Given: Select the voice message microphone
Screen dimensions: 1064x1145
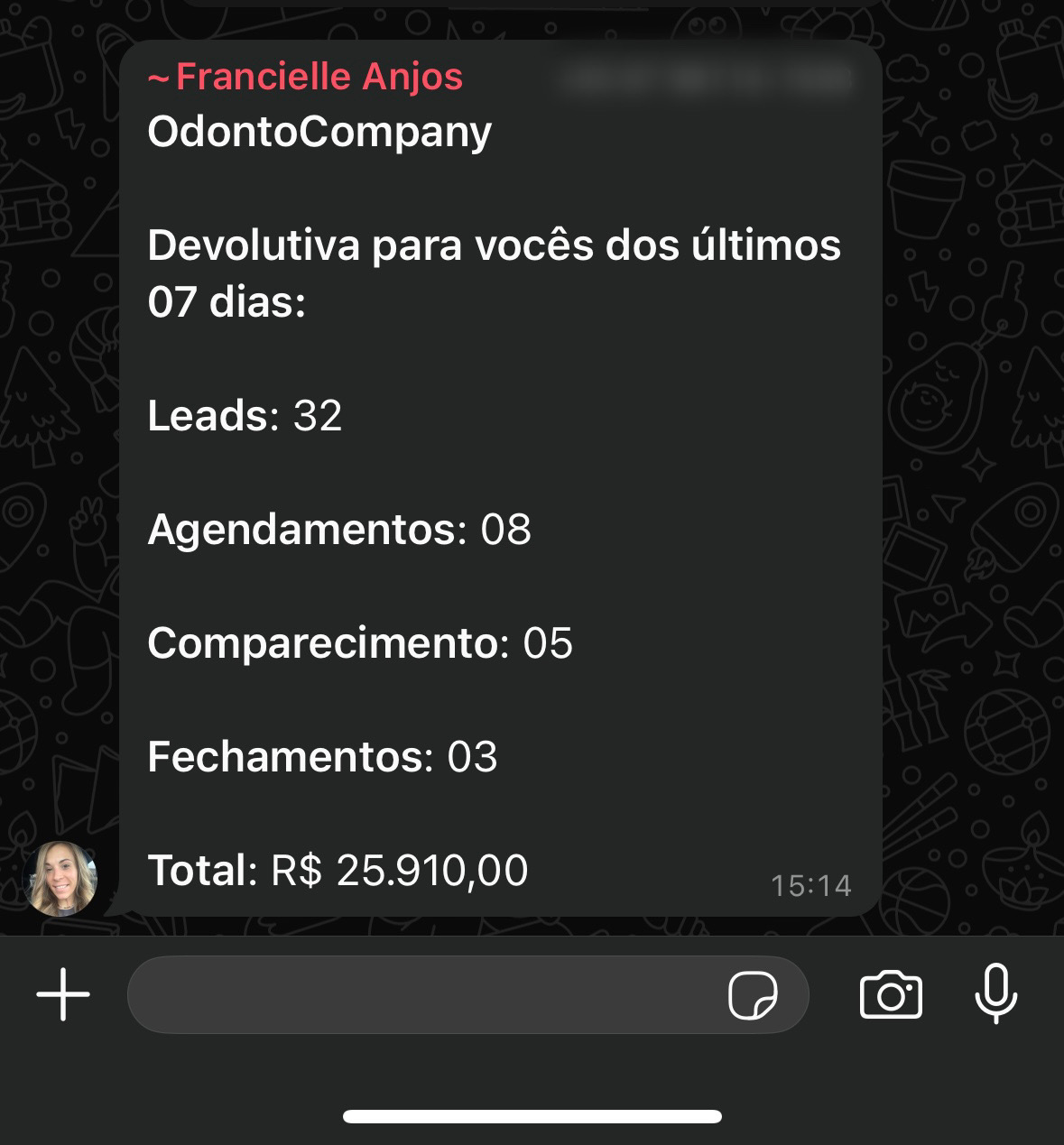Looking at the screenshot, I should (996, 993).
